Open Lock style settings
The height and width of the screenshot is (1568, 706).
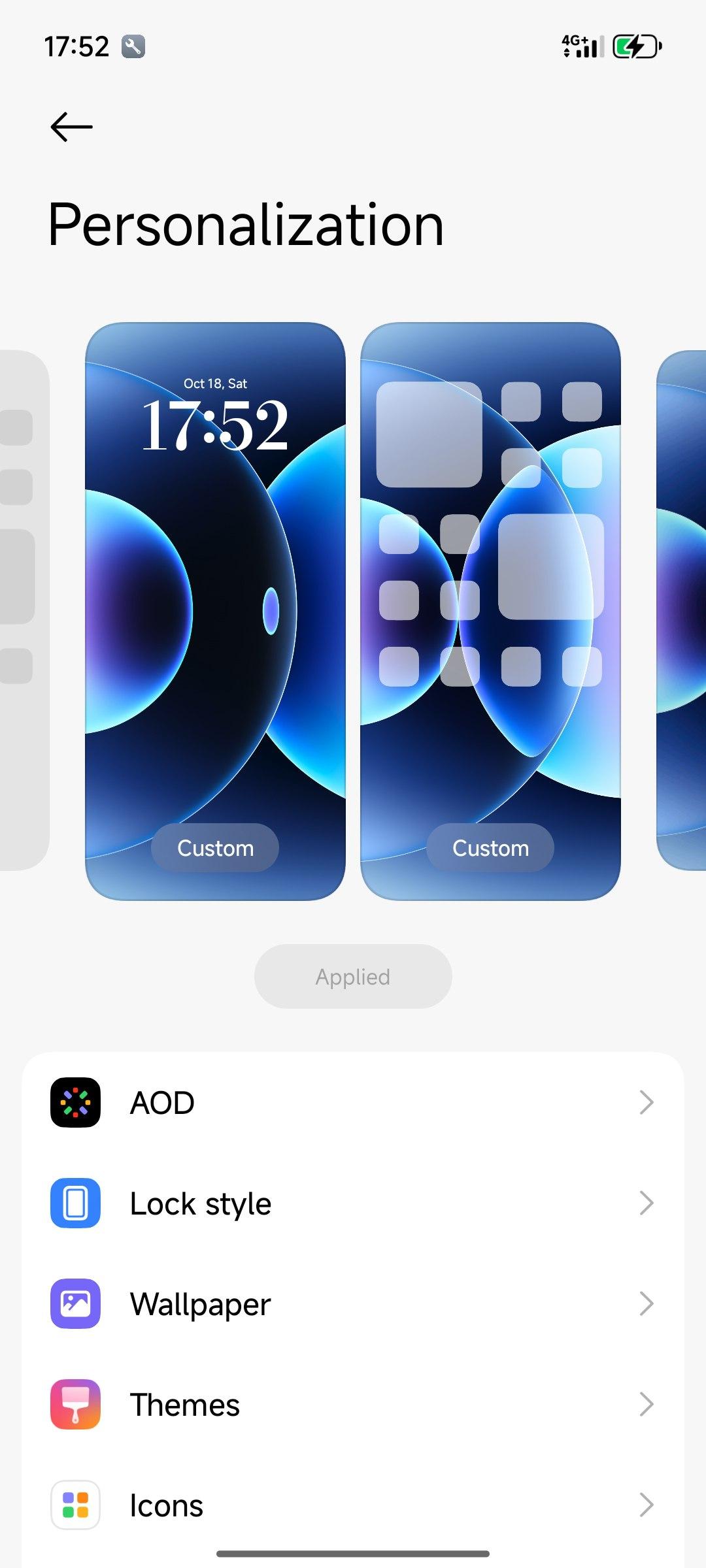tap(353, 1203)
